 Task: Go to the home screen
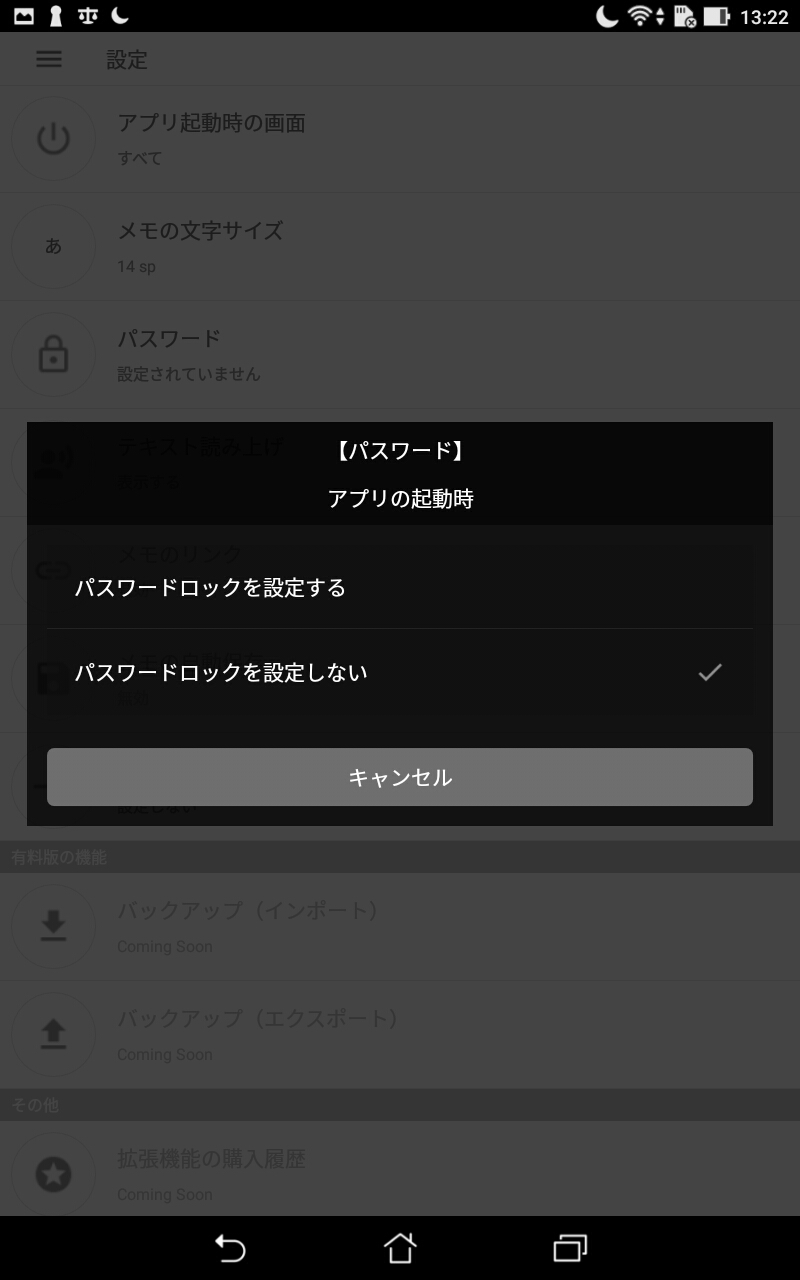coord(400,1248)
